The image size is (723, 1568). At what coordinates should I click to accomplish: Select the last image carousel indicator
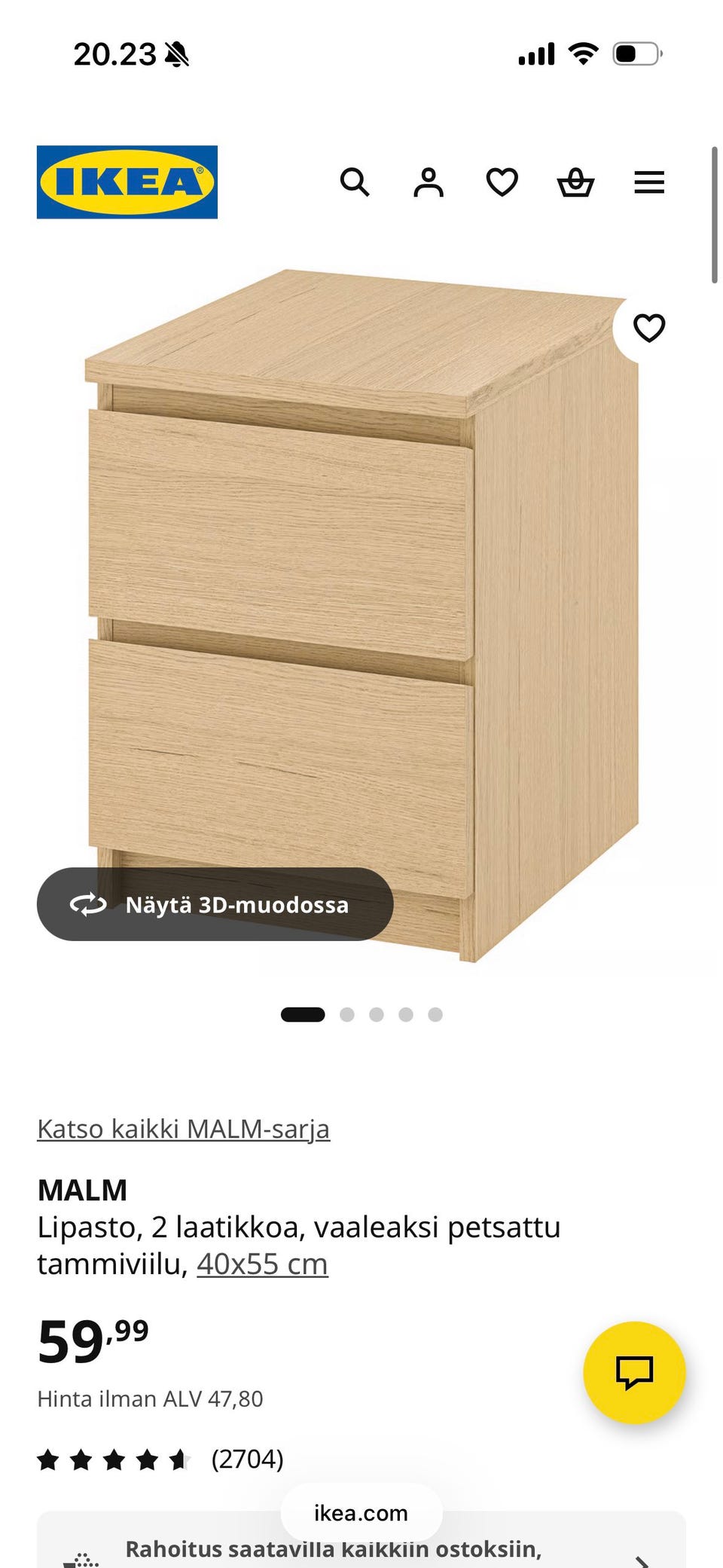435,1014
